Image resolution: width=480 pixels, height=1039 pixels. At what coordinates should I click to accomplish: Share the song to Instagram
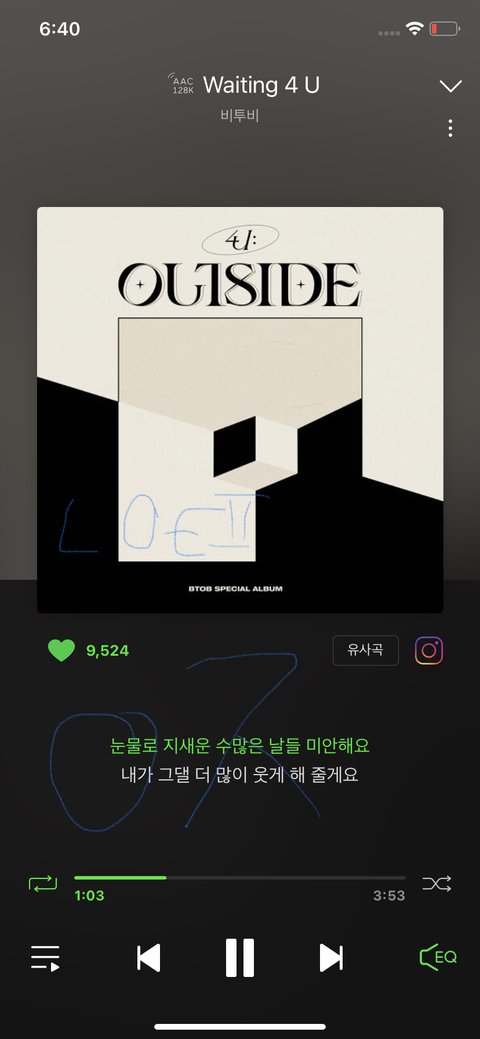point(429,651)
